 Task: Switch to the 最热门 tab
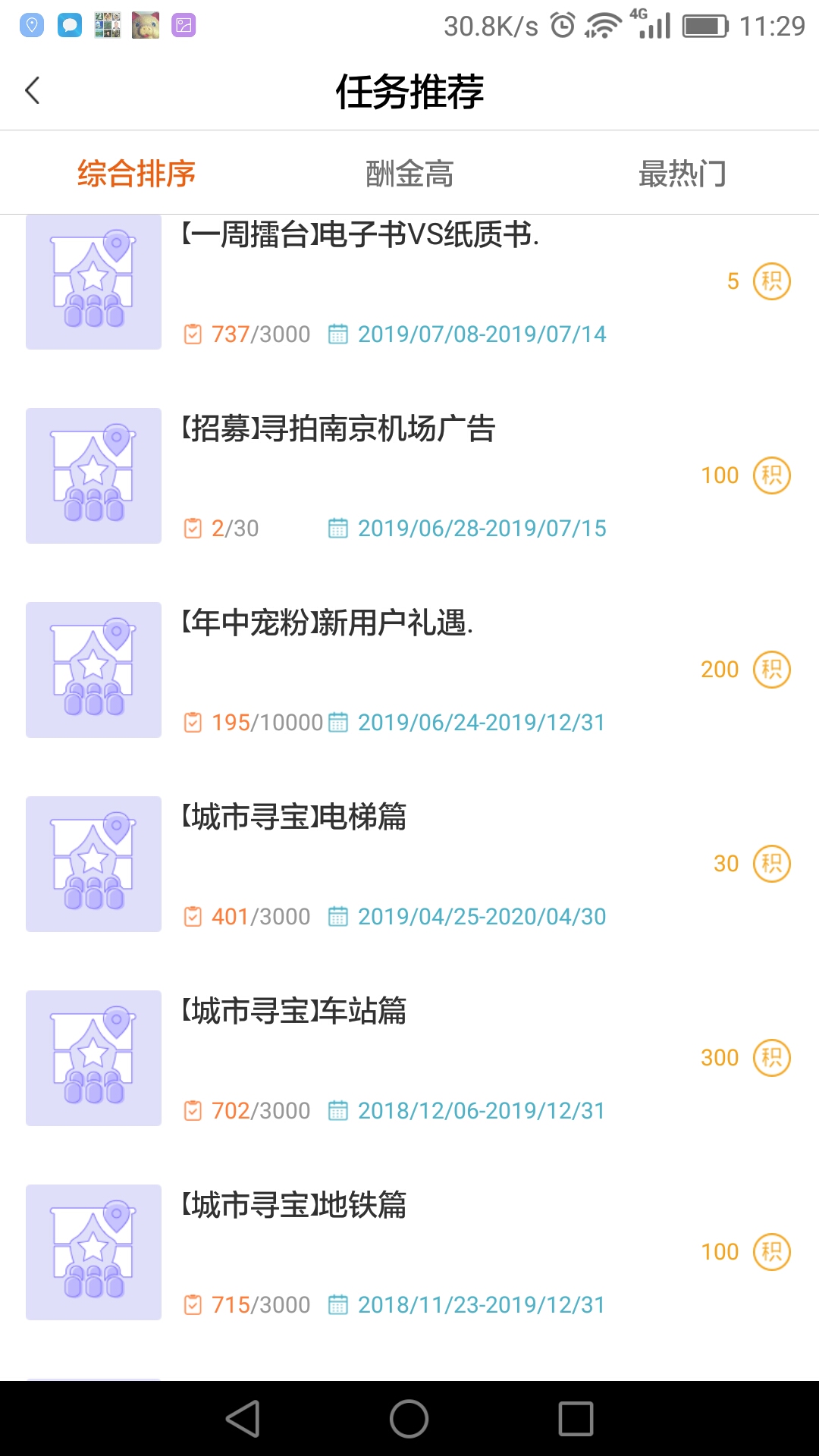[x=682, y=174]
